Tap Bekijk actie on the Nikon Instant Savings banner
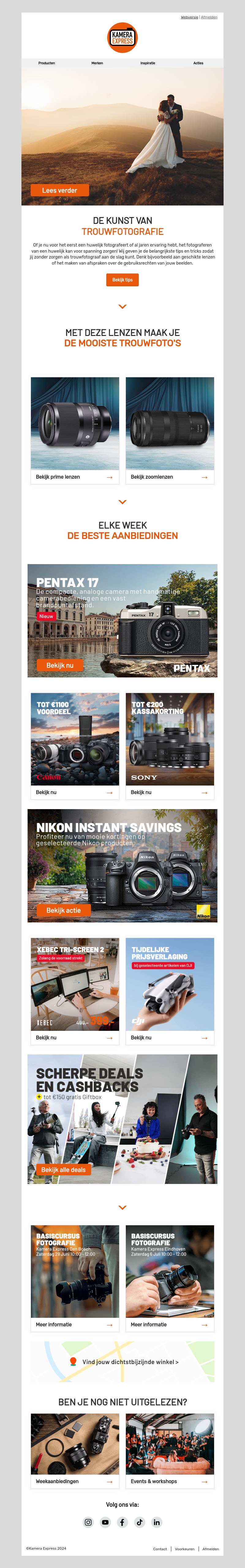The height and width of the screenshot is (1568, 245). tap(63, 910)
